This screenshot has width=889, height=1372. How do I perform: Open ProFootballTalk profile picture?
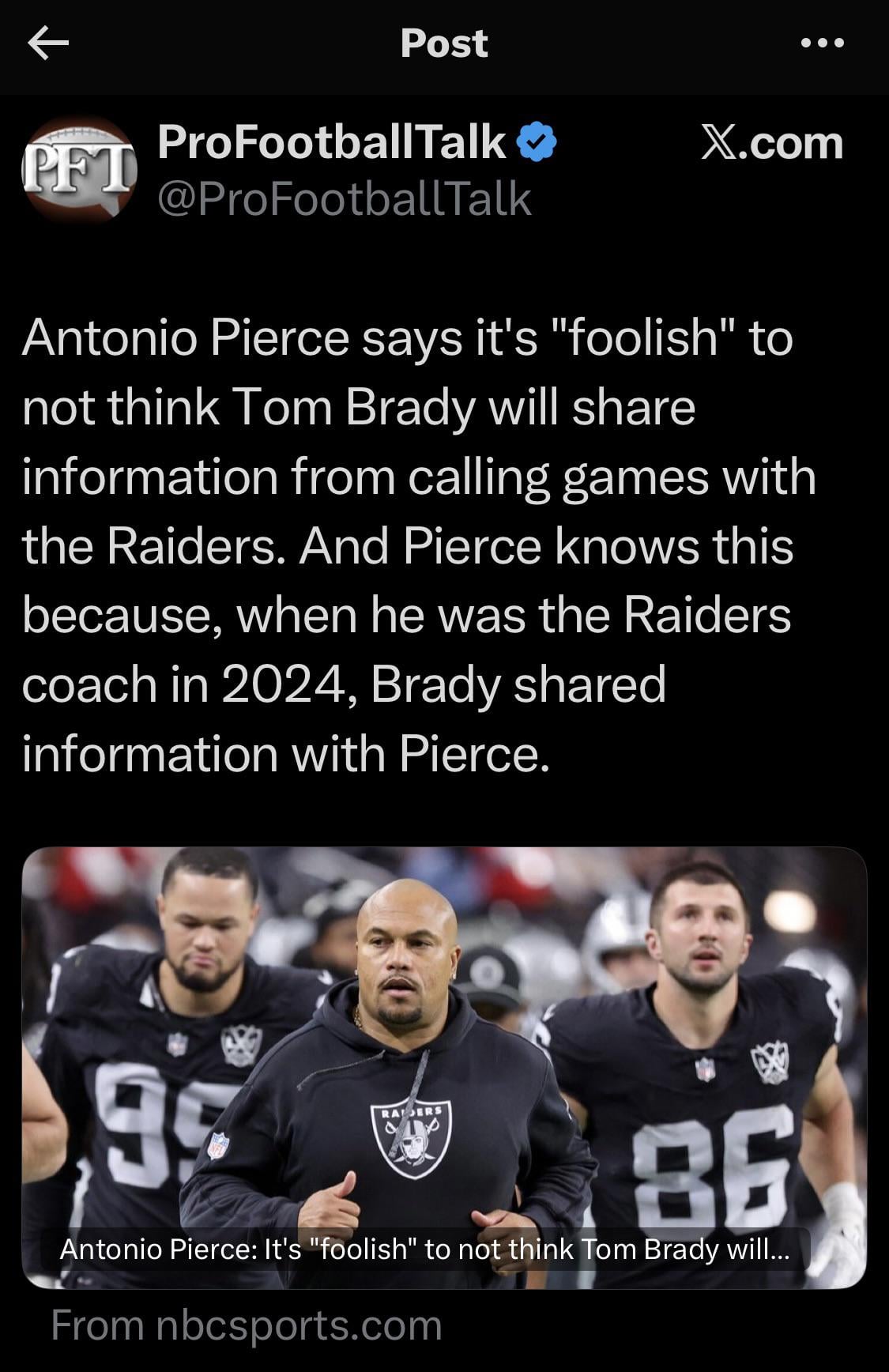(x=79, y=168)
